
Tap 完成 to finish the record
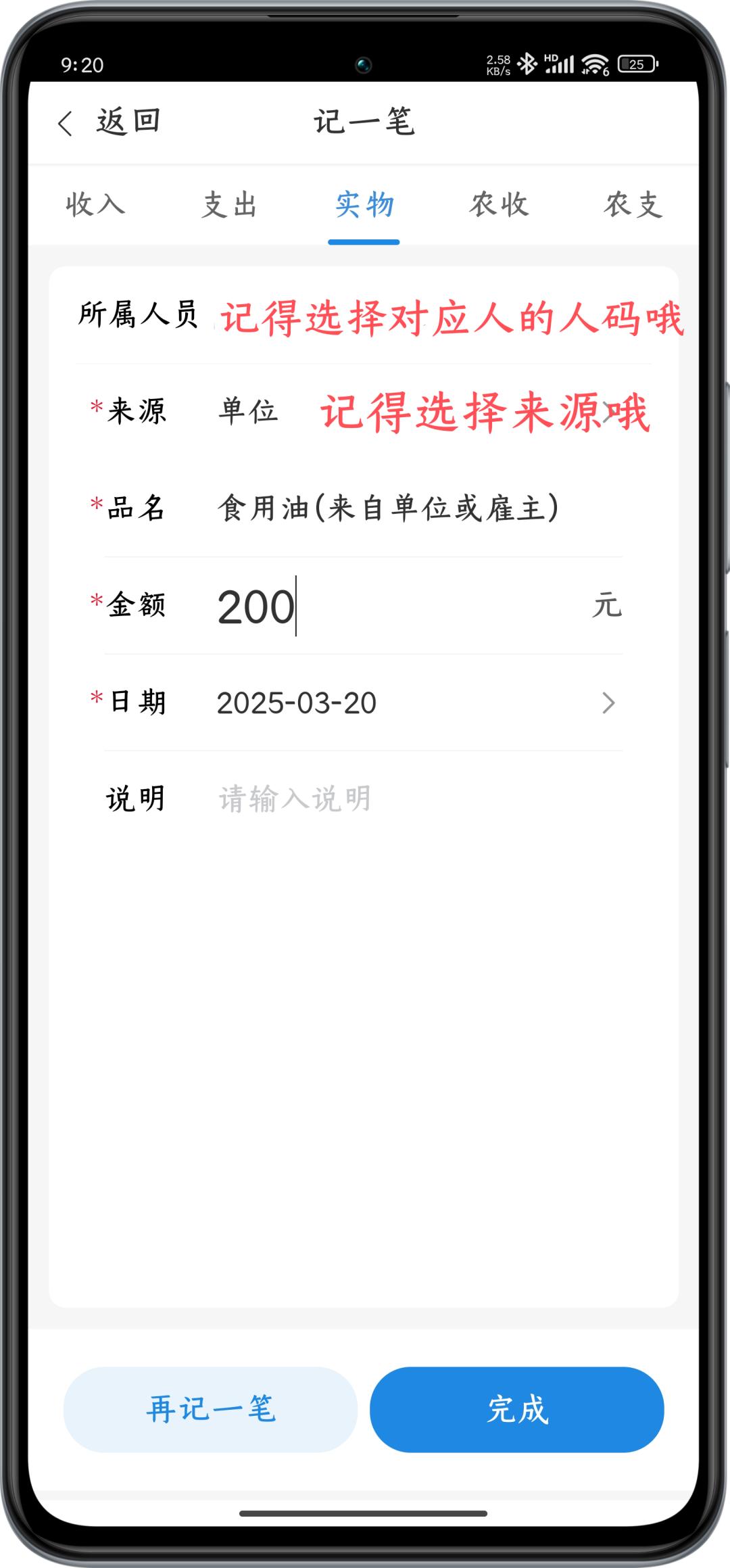pos(516,1410)
